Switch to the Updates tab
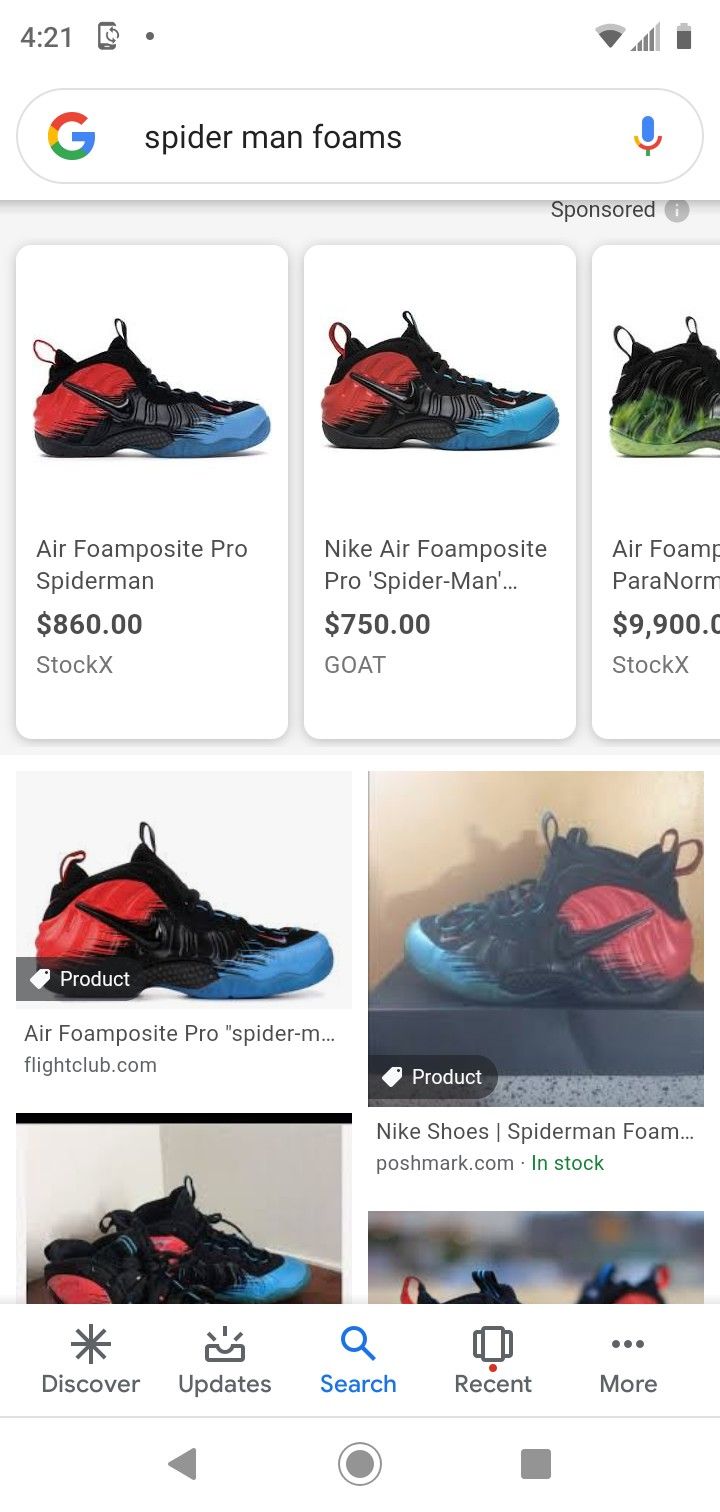 tap(224, 1360)
